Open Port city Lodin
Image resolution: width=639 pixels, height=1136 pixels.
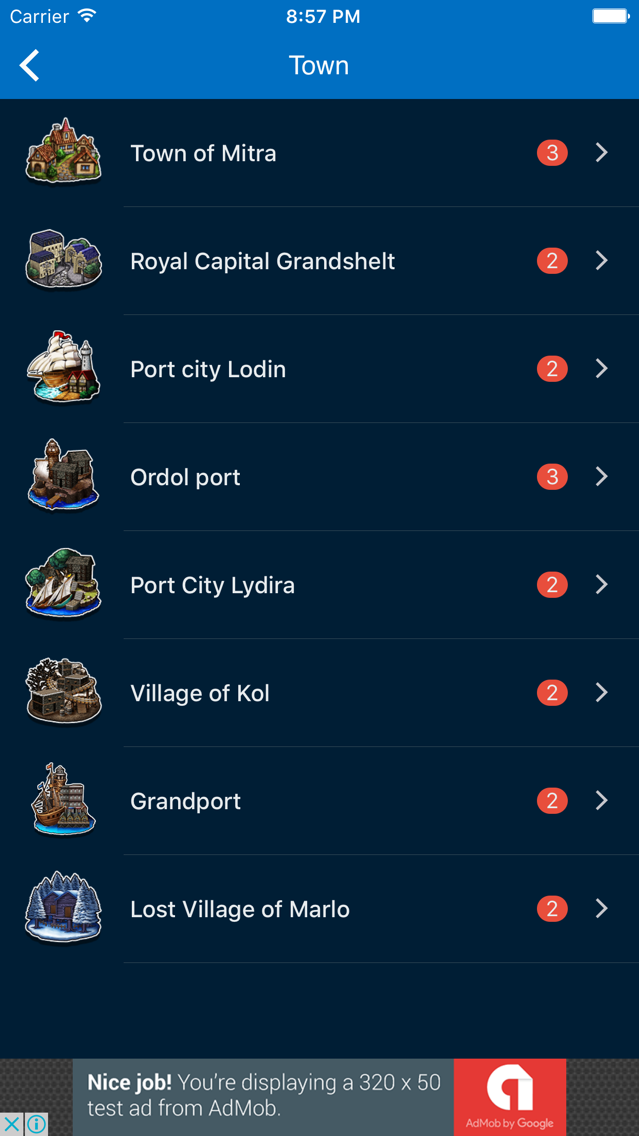pyautogui.click(x=319, y=369)
